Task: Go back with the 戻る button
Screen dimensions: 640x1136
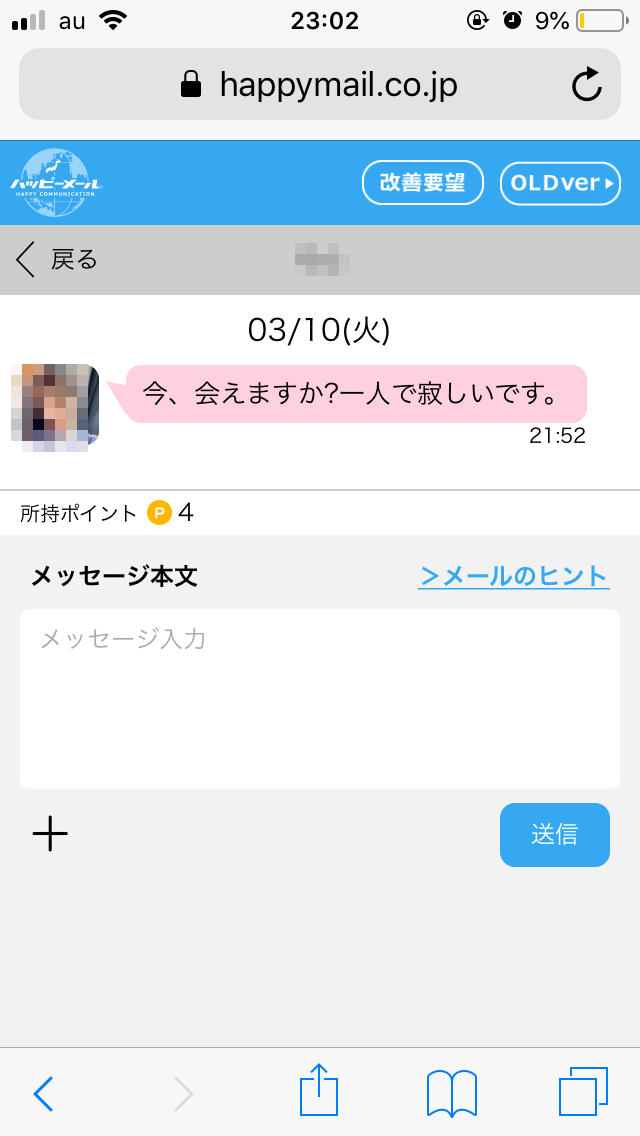Action: (x=58, y=260)
